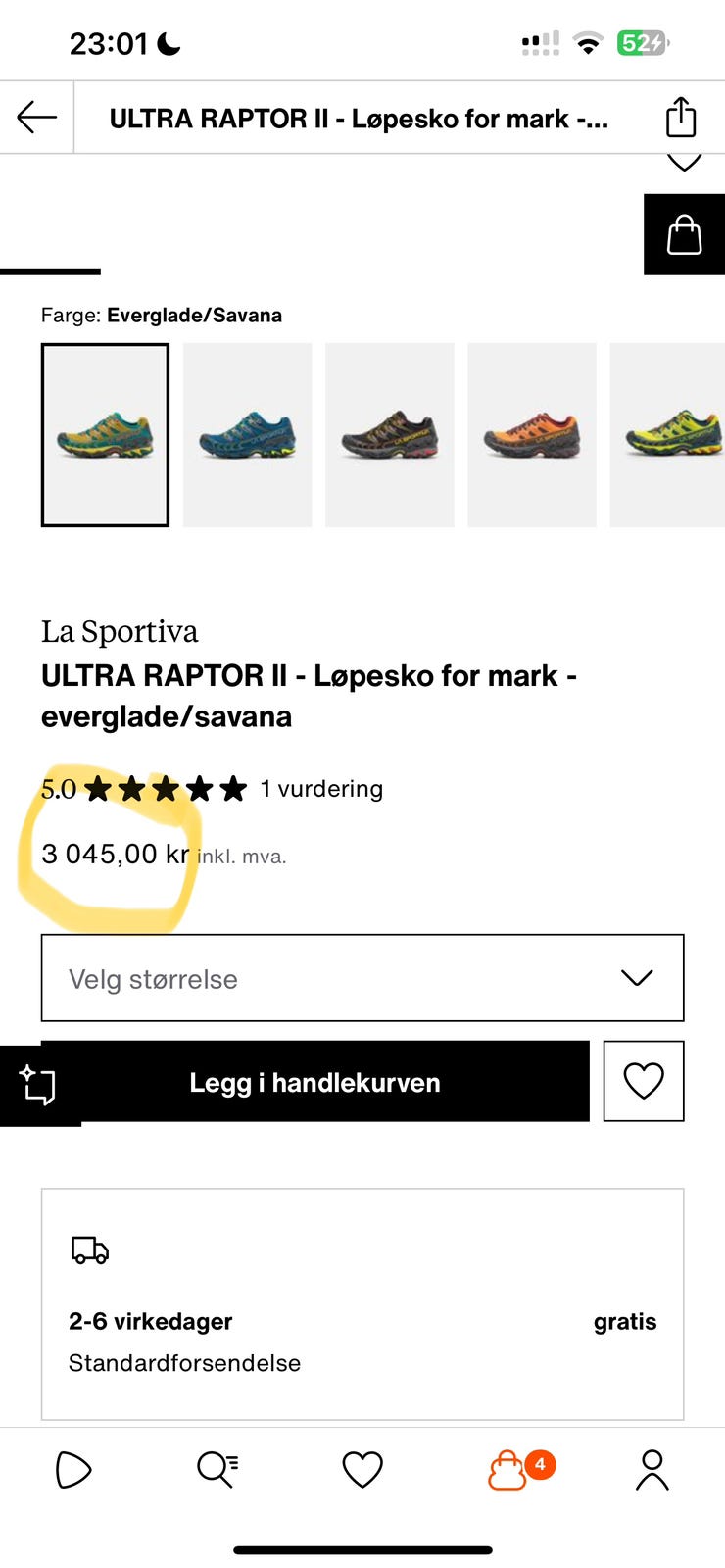Switch to the home tab
Image resolution: width=725 pixels, height=1568 pixels.
tap(73, 1470)
